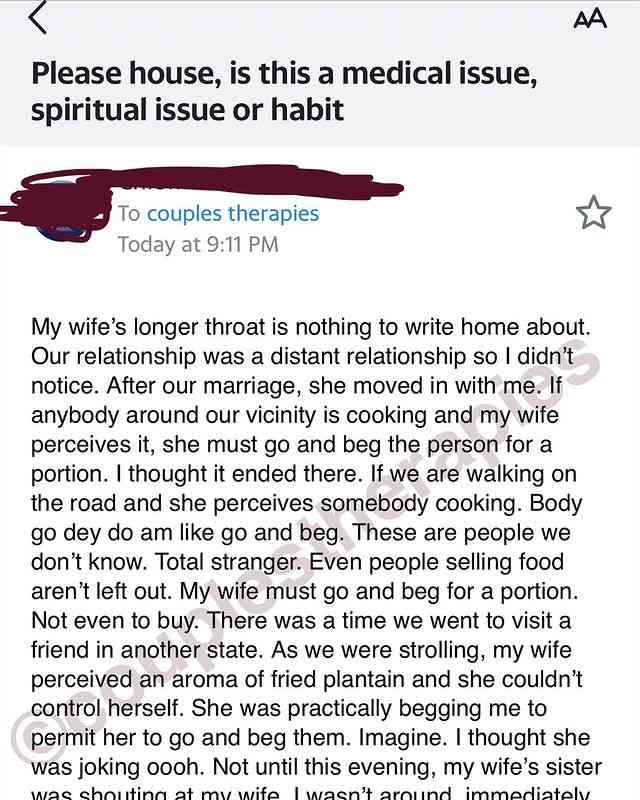Screen dimensions: 640x800
Task: Star this email
Action: (x=593, y=212)
